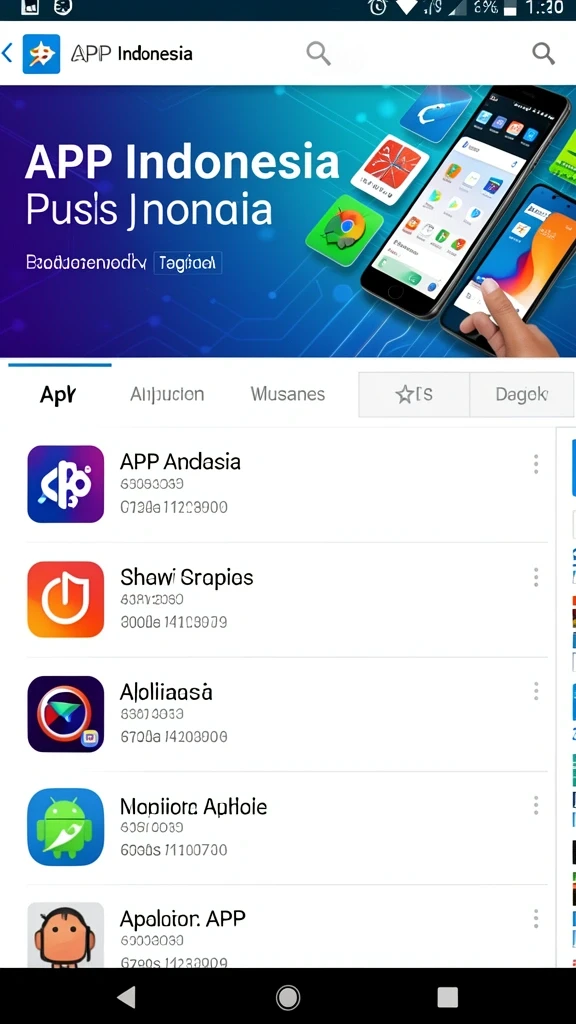The image size is (576, 1024).
Task: Go back using the app bar arrow
Action: tap(7, 53)
